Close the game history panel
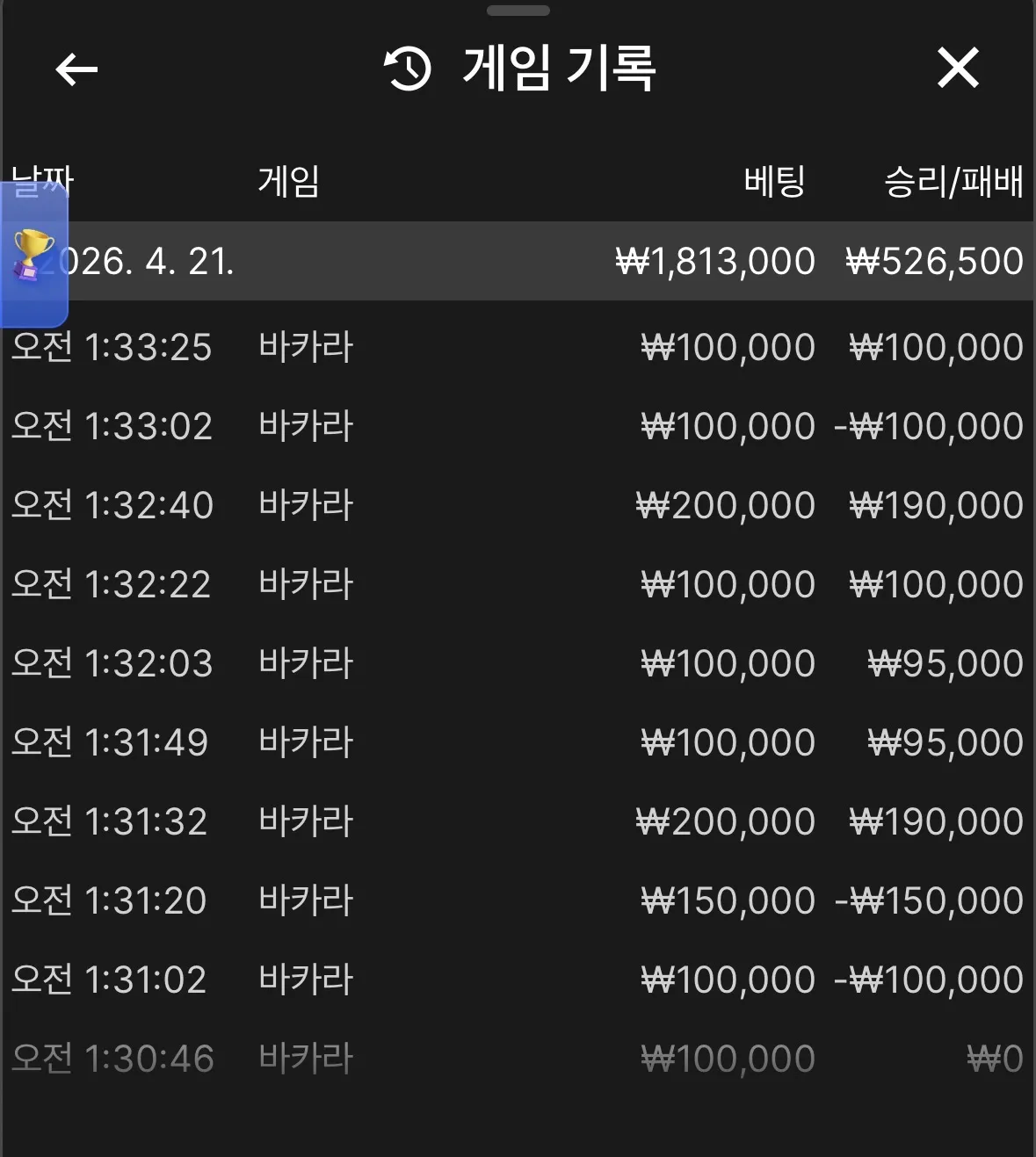Image resolution: width=1036 pixels, height=1157 pixels. (x=958, y=68)
